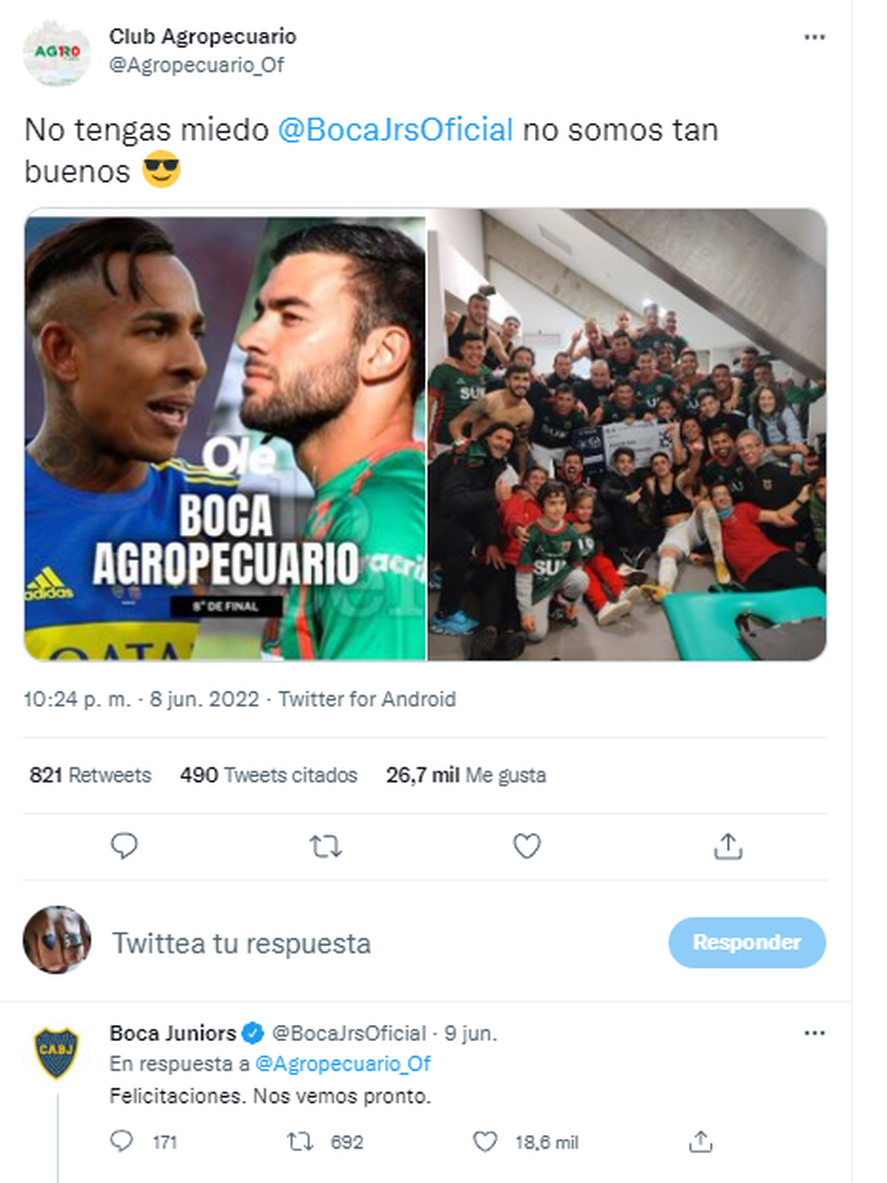Image resolution: width=887 pixels, height=1183 pixels.
Task: Open the @Agropecuario_Of link in the reply
Action: pos(343,1064)
